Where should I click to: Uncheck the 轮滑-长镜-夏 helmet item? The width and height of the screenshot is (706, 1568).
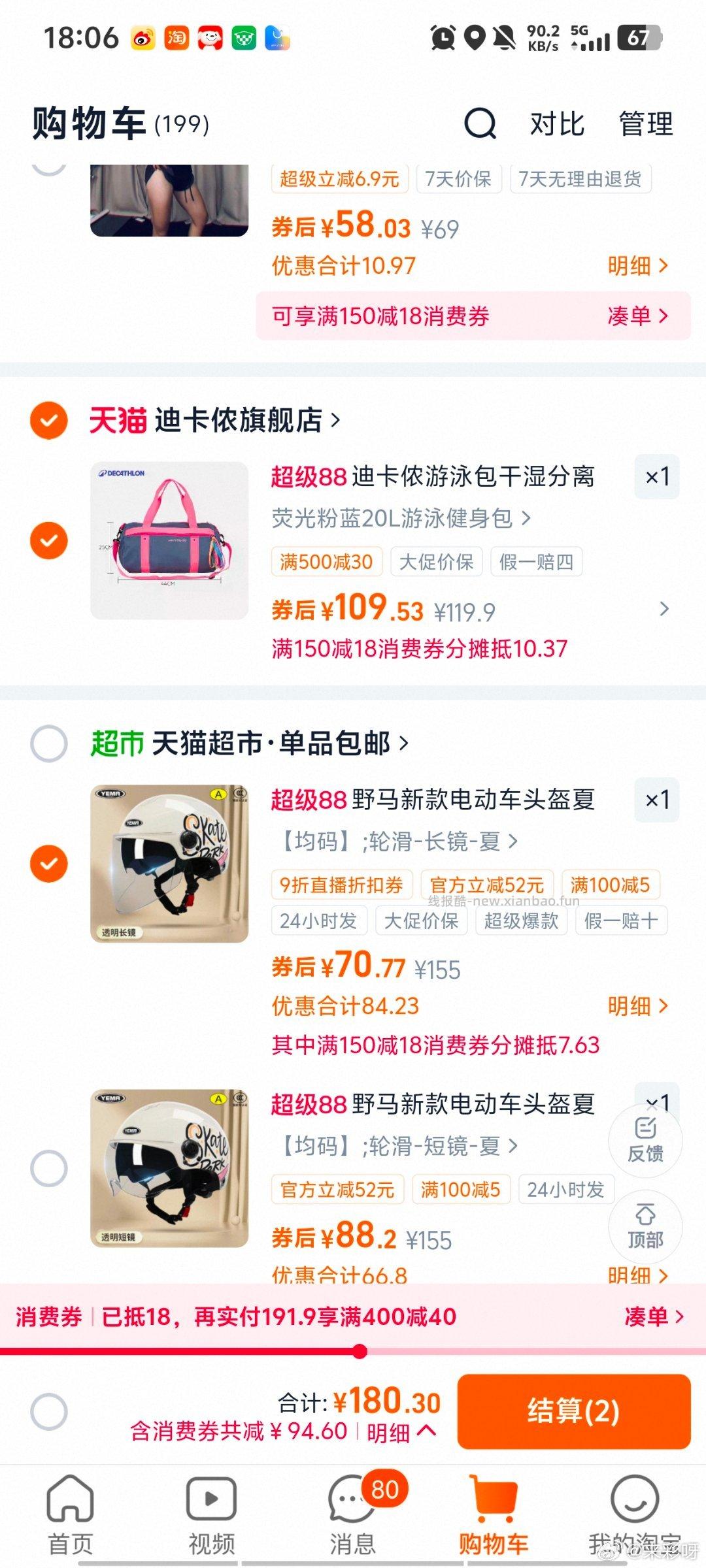[x=49, y=863]
